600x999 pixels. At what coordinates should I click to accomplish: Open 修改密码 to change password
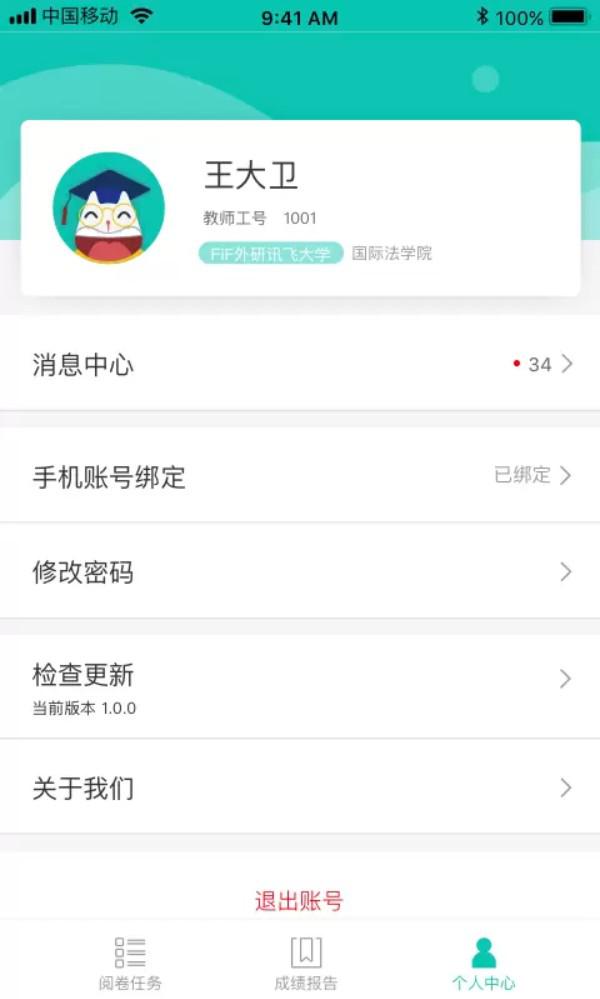(300, 571)
